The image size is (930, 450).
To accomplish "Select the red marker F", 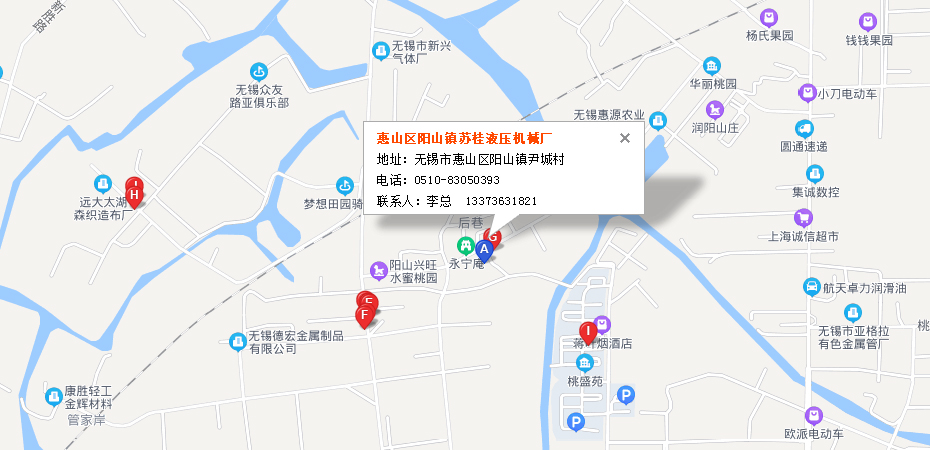I will pyautogui.click(x=365, y=316).
